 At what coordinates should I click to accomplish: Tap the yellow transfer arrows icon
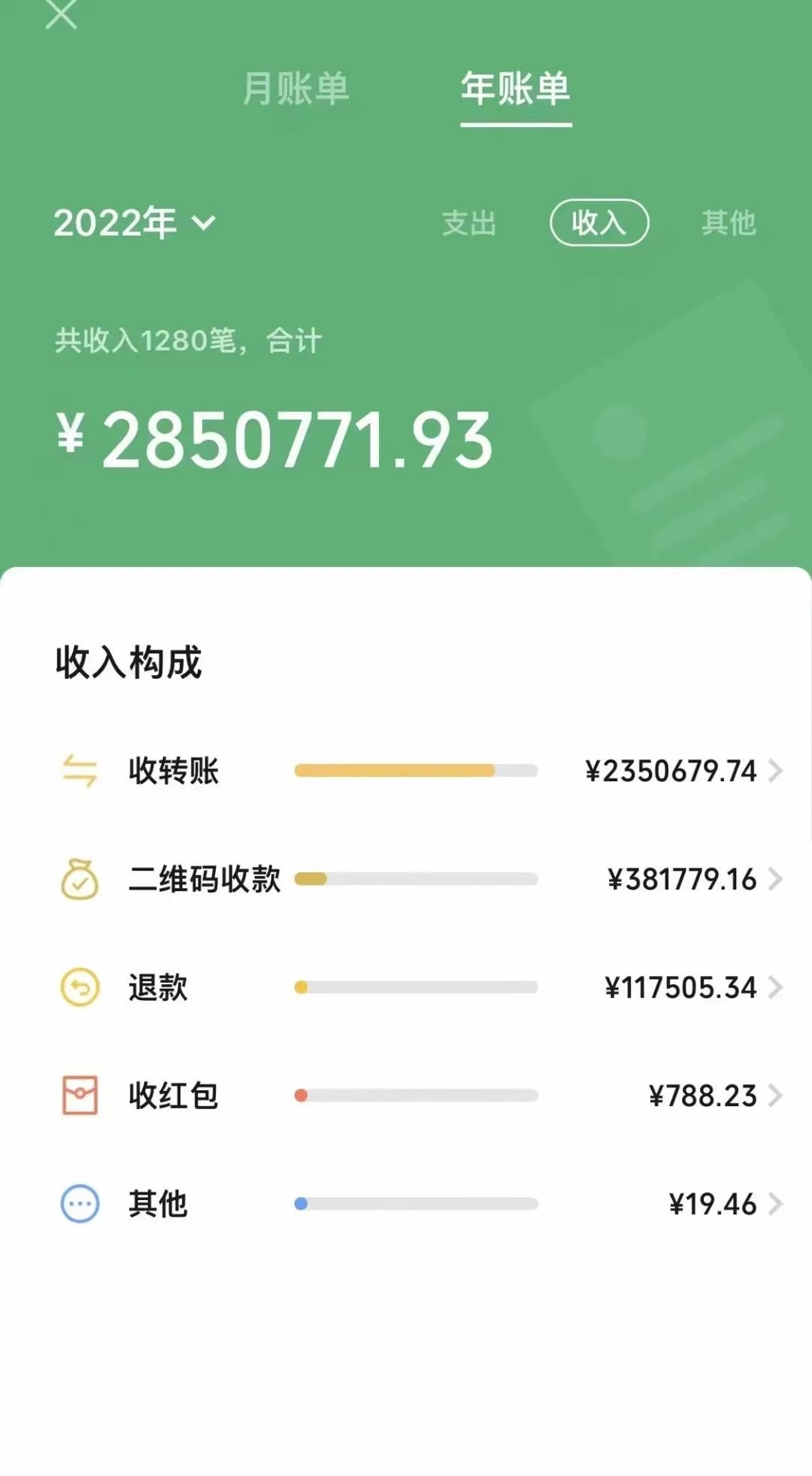point(78,770)
